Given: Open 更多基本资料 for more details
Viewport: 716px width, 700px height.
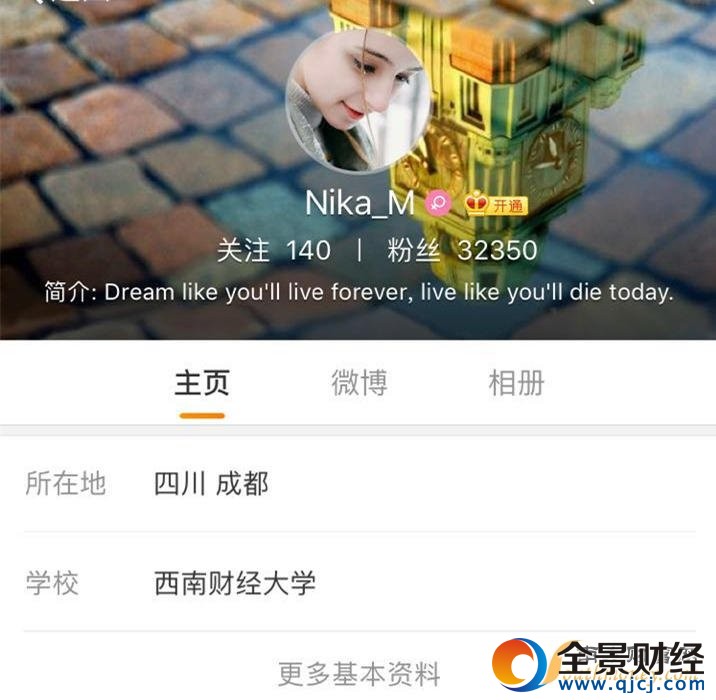Looking at the screenshot, I should click(x=358, y=673).
